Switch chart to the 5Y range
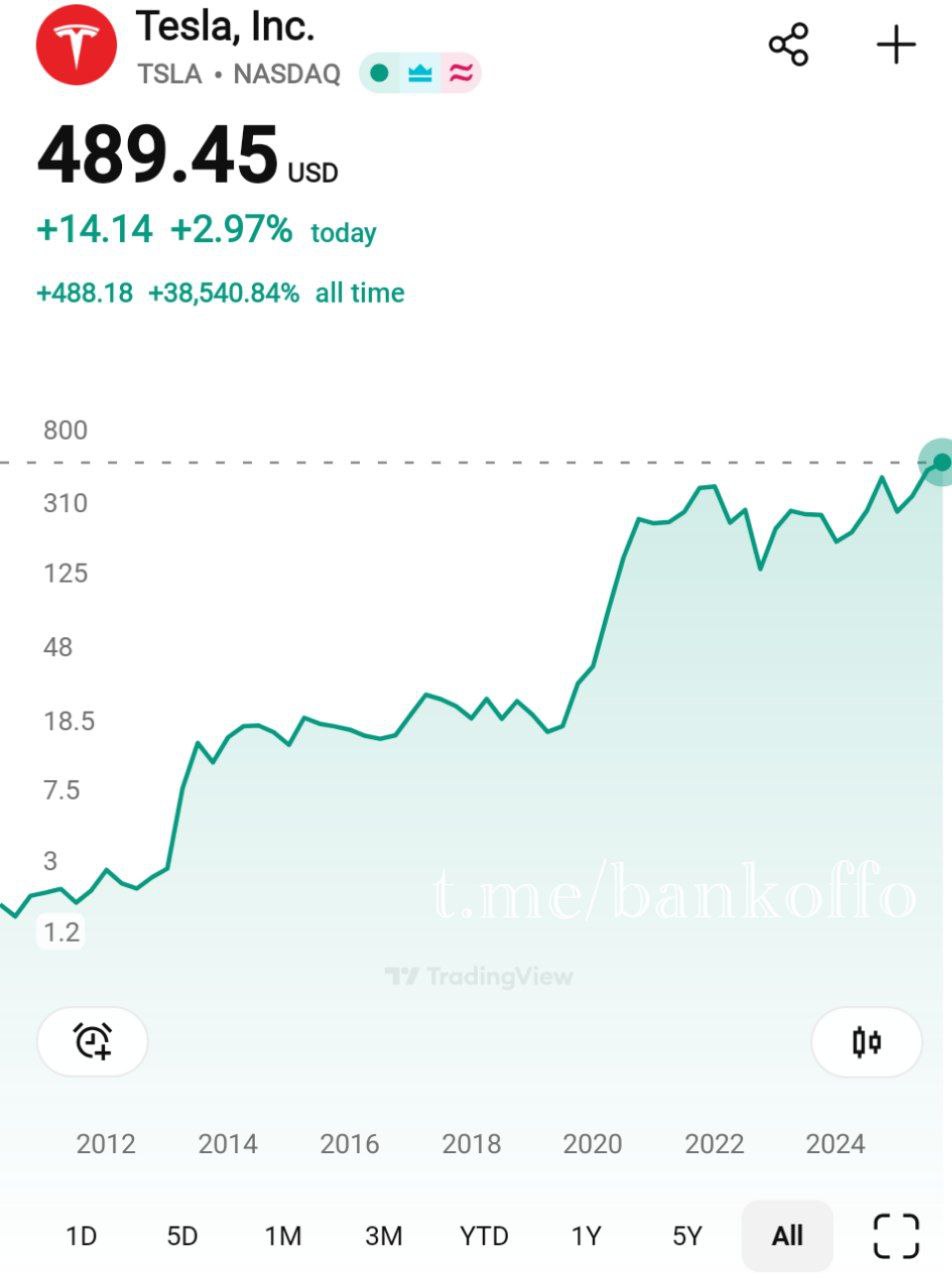952x1280 pixels. [x=687, y=1236]
